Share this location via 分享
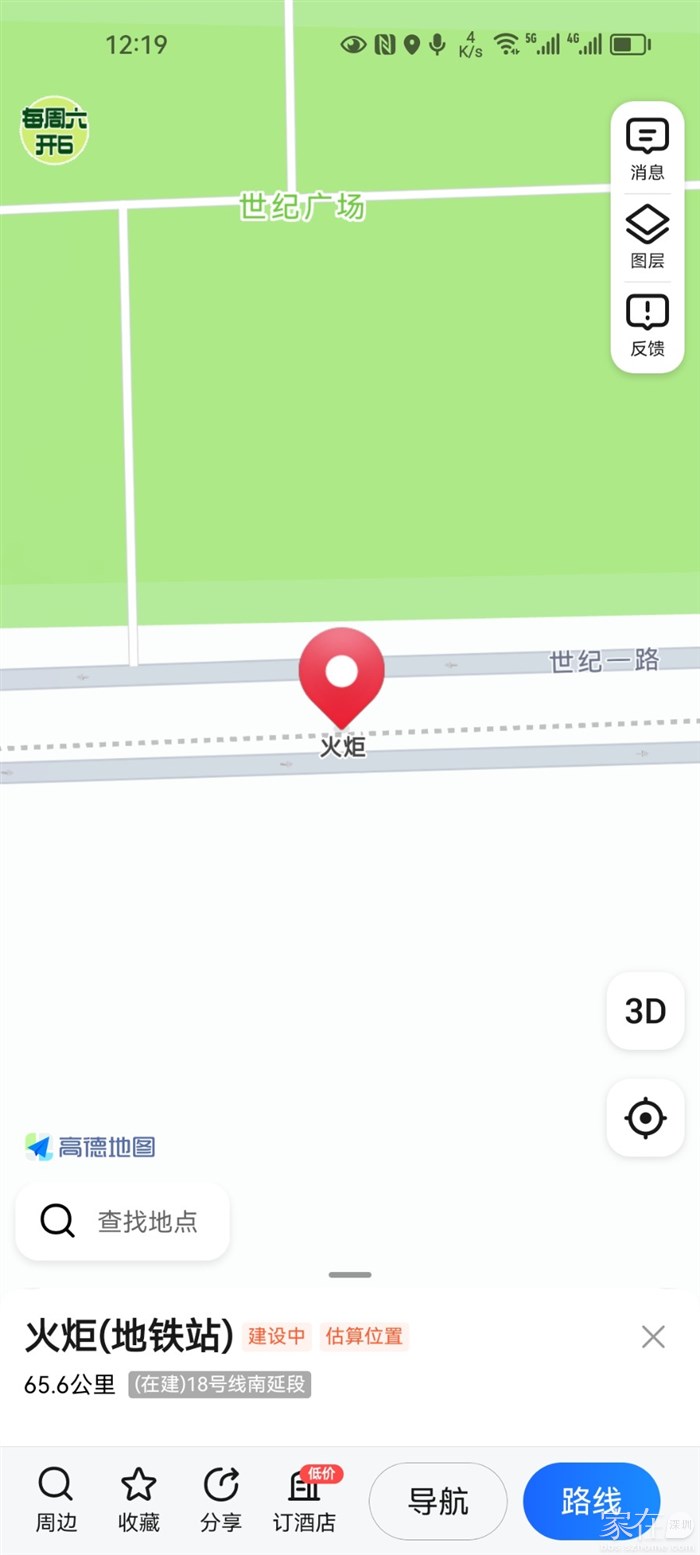The image size is (700, 1555). (x=221, y=1500)
